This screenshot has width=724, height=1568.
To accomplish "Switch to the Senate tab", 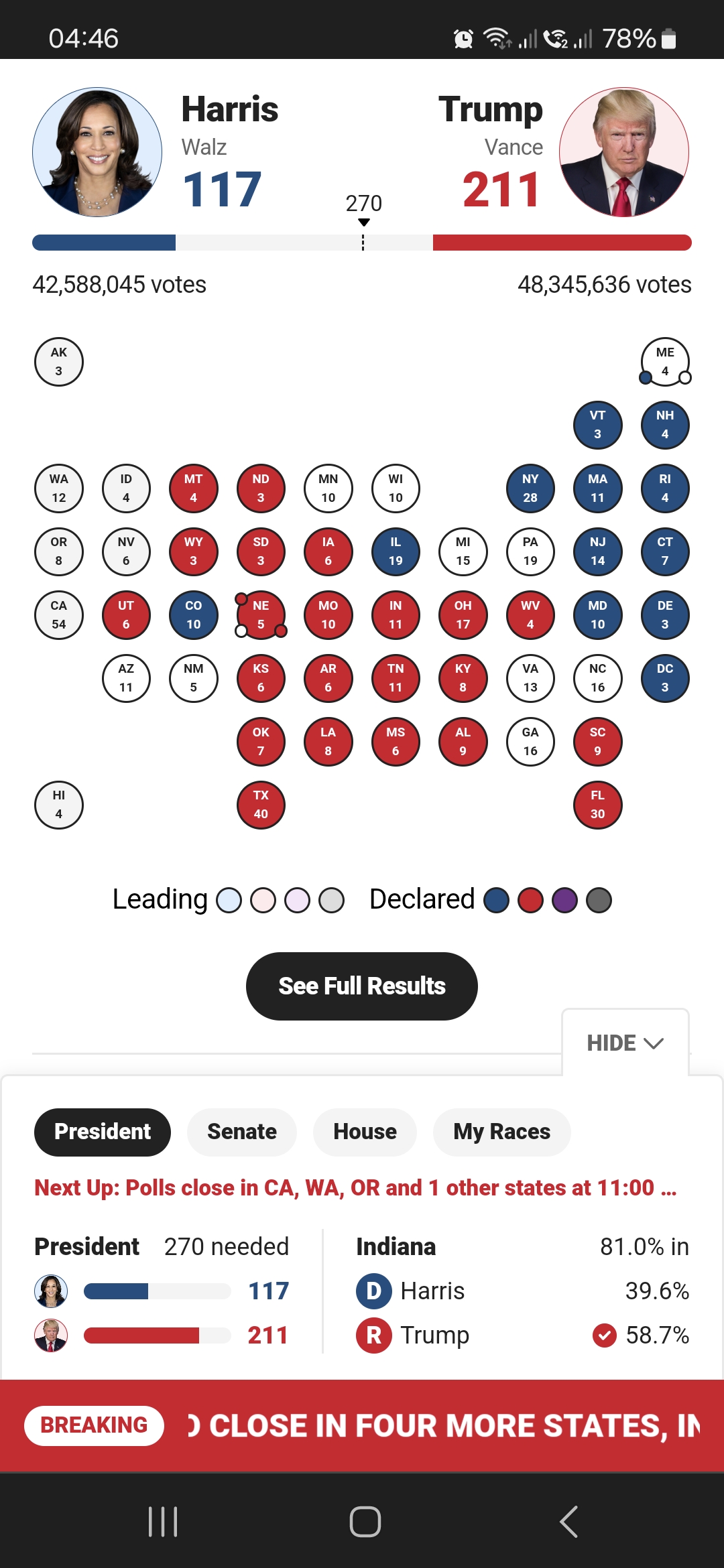I will click(x=241, y=1132).
